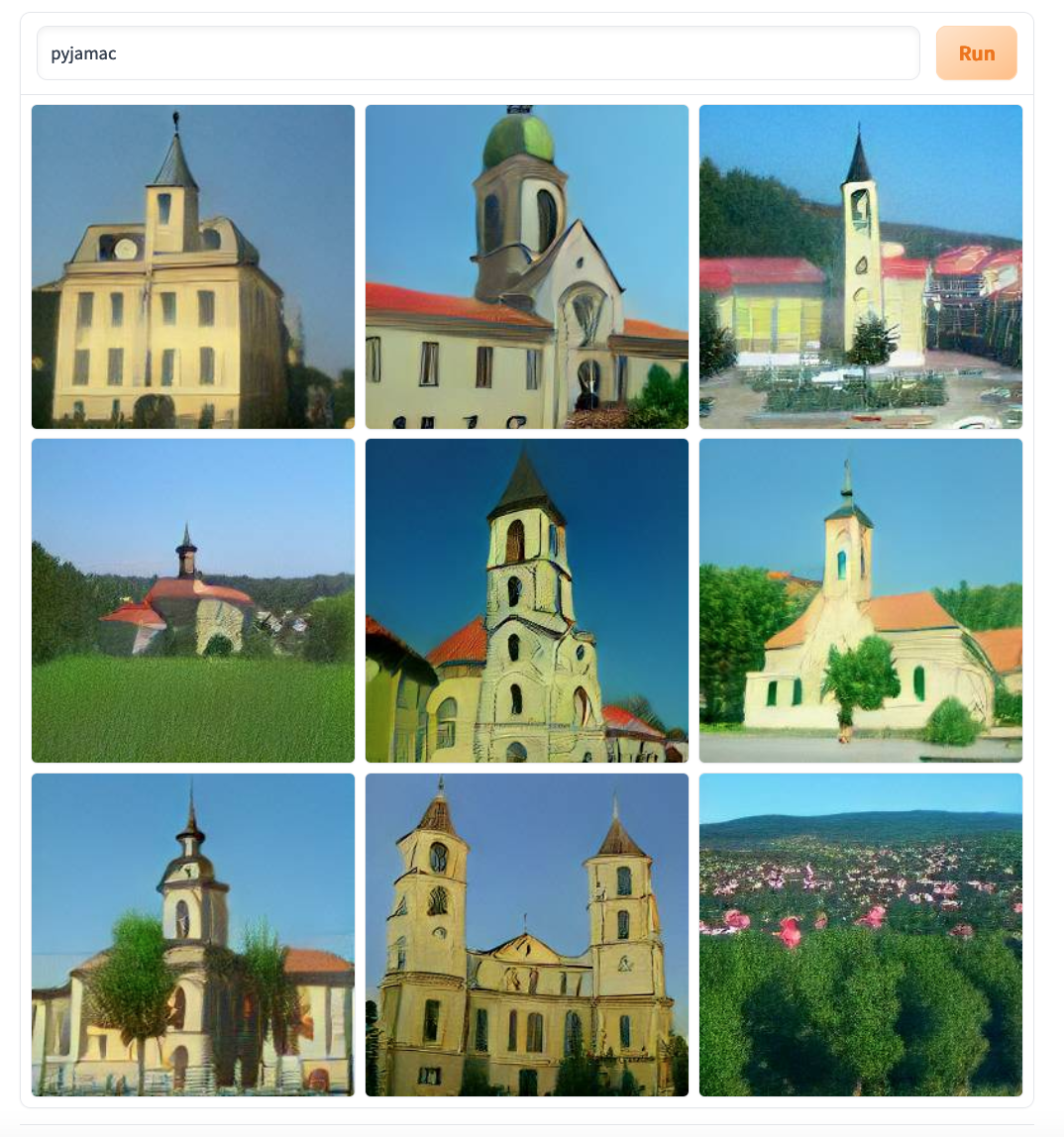This screenshot has height=1137, width=1064.
Task: Open the pink flower landscape image
Action: pos(861,934)
